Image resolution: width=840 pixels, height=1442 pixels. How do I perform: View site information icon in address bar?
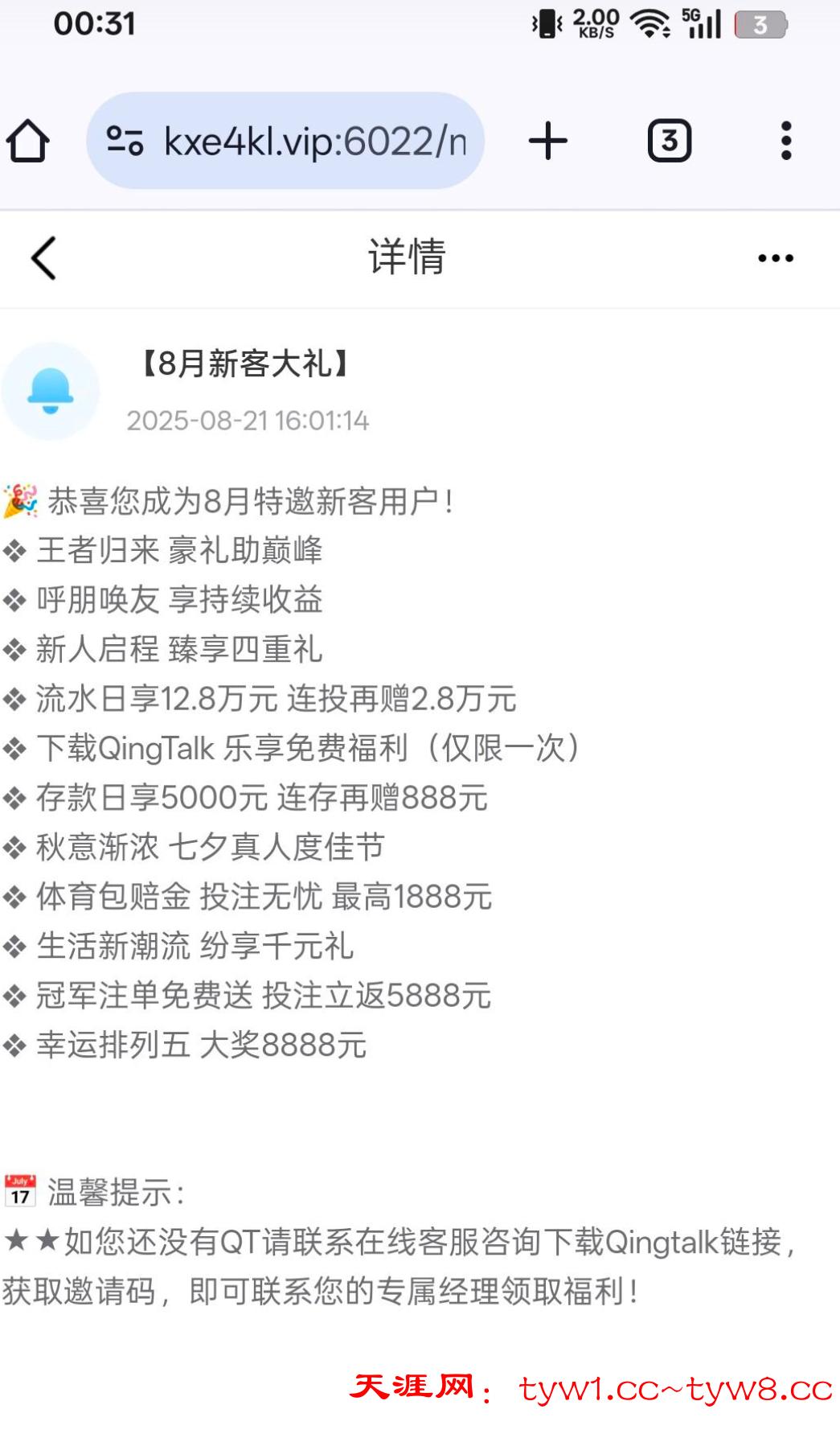125,142
